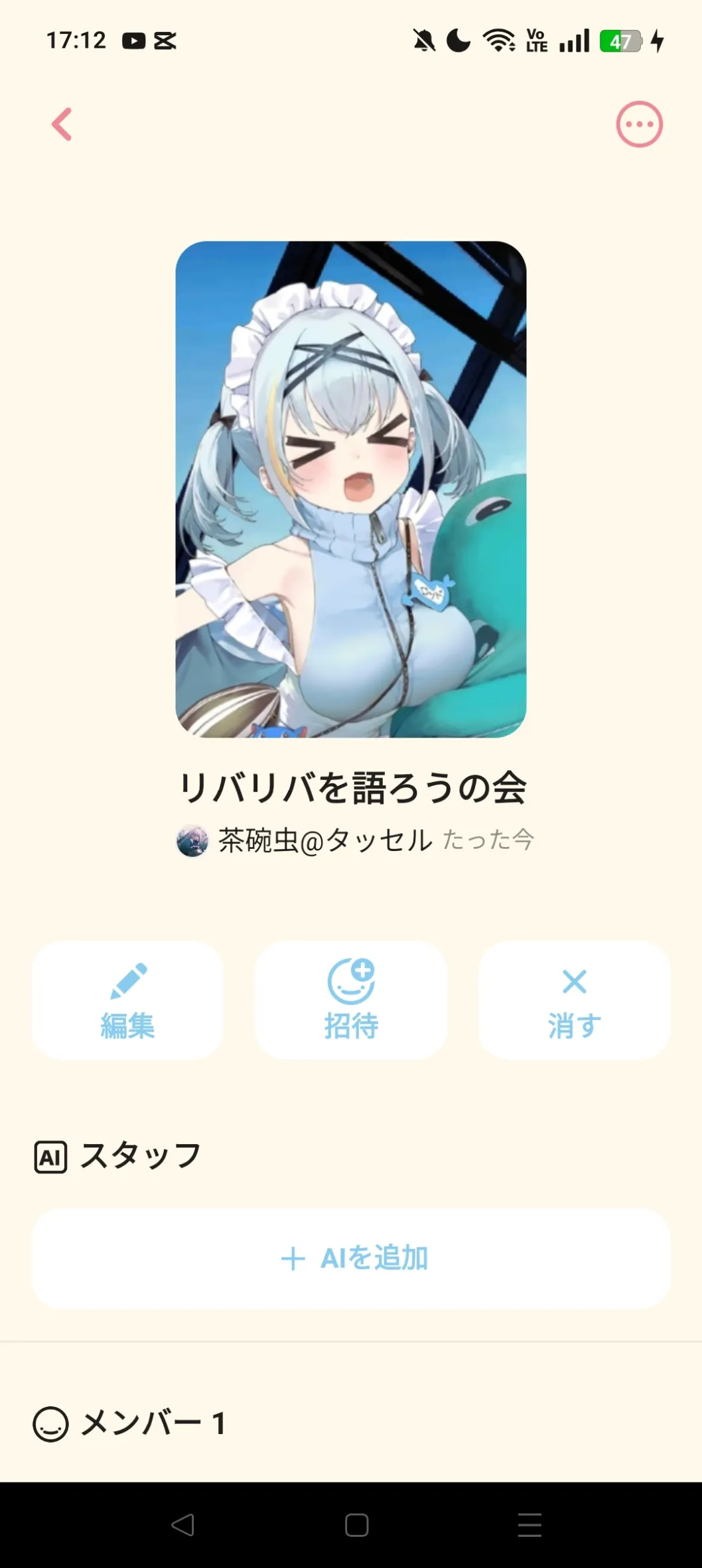Image resolution: width=702 pixels, height=1568 pixels.
Task: Go back using the pink arrow
Action: click(62, 124)
